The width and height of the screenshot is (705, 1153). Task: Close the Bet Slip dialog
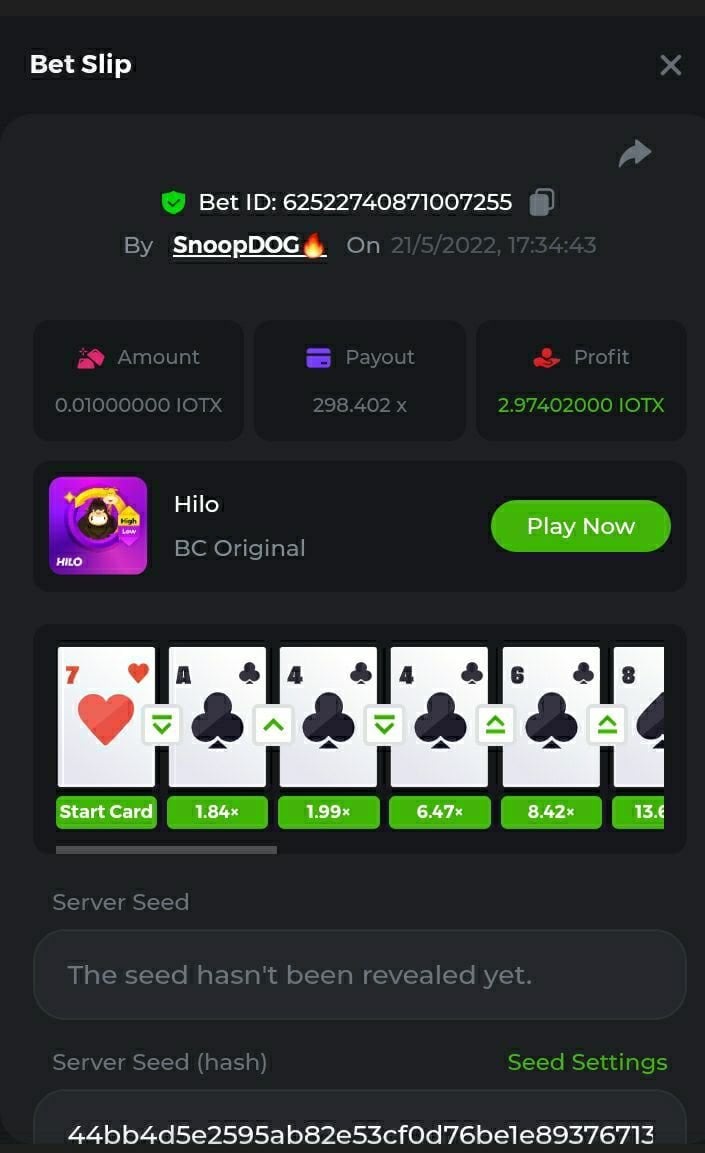[x=670, y=65]
